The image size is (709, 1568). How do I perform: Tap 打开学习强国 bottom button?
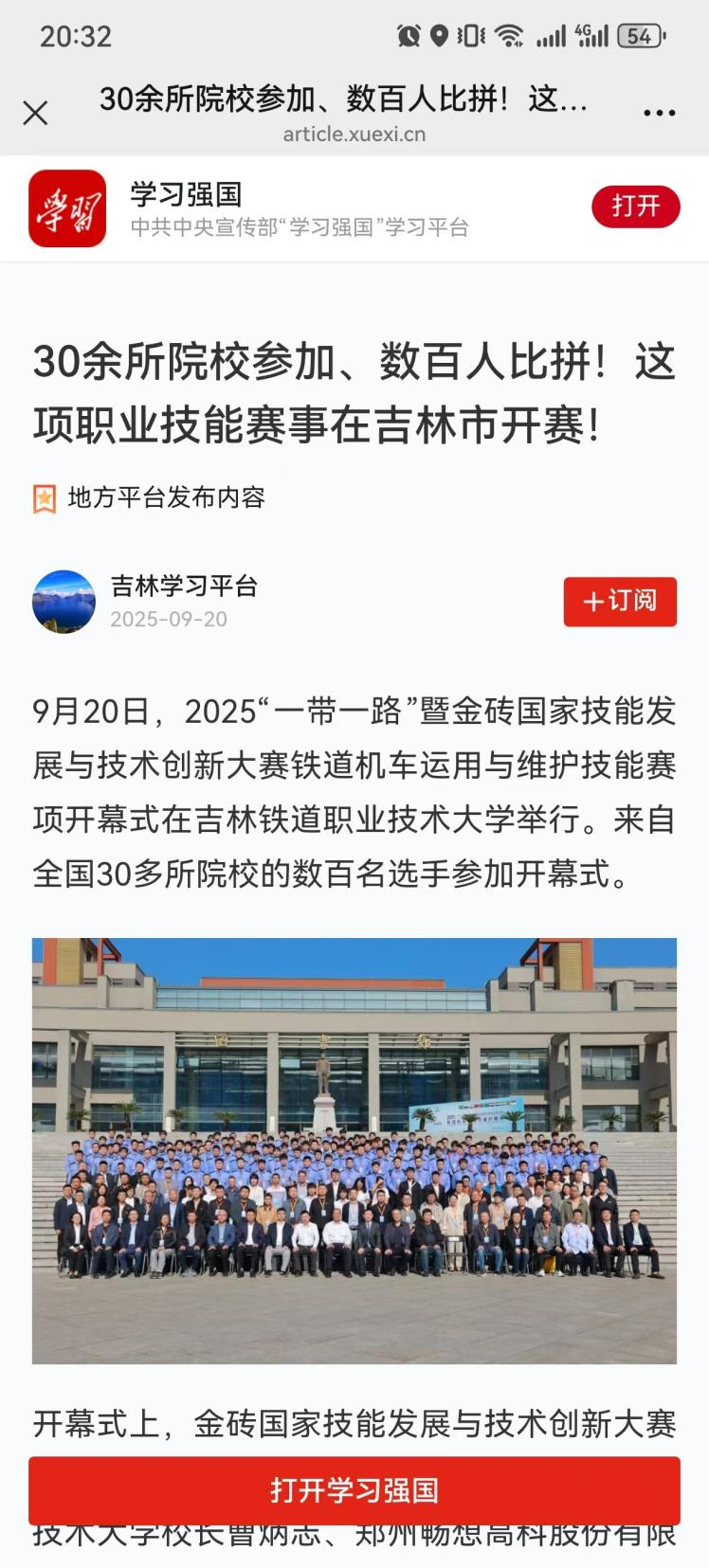(354, 1489)
